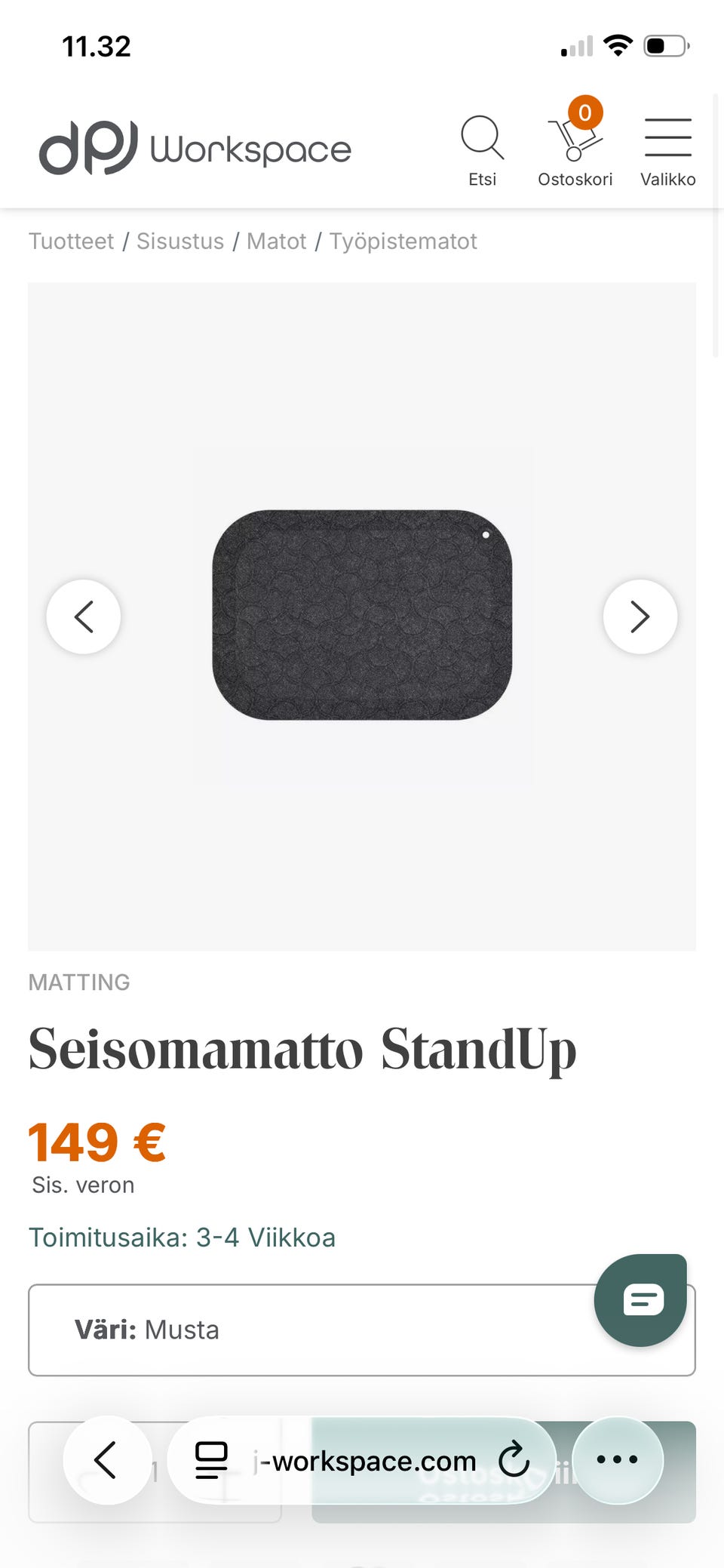Go back with the browser back arrow
The width and height of the screenshot is (724, 1568).
(107, 1460)
